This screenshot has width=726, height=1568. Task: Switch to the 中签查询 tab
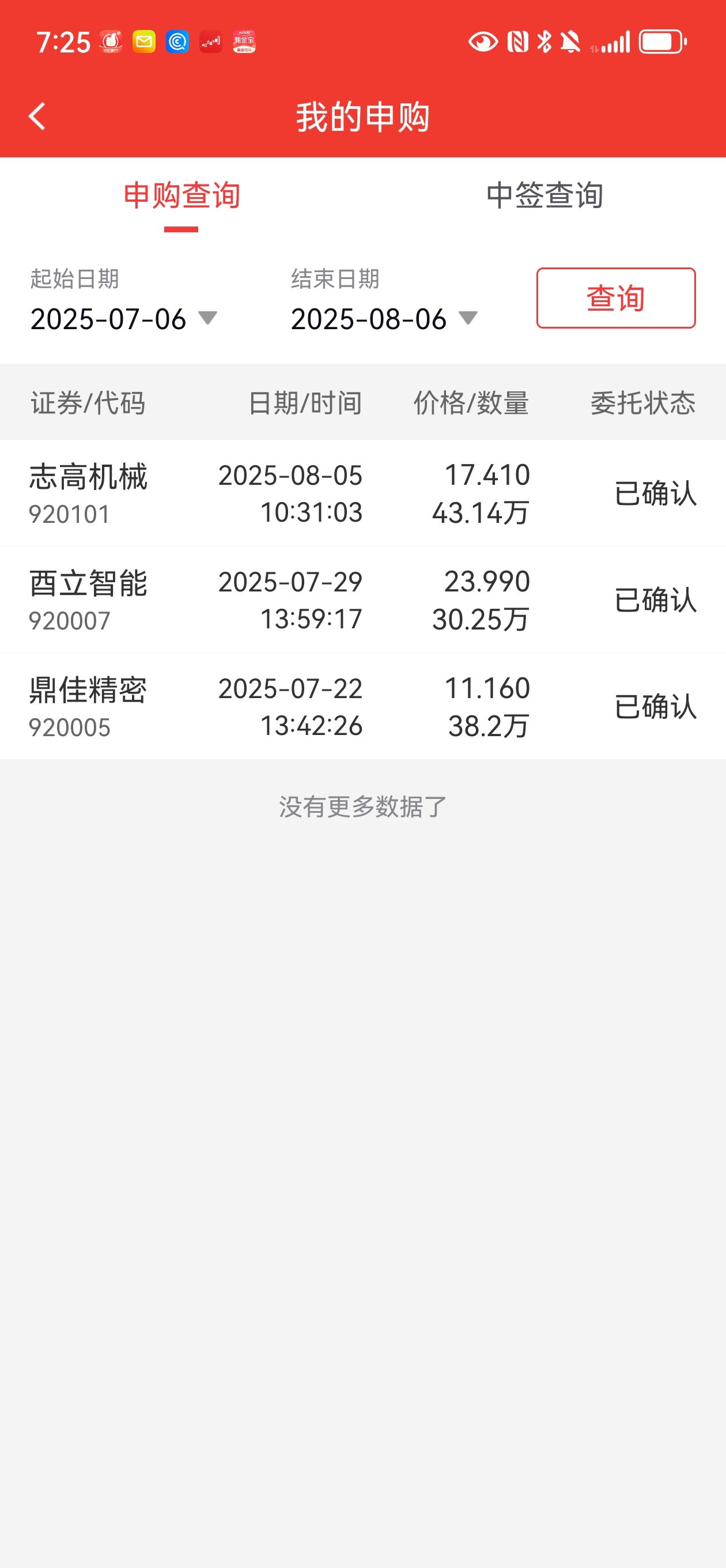544,196
